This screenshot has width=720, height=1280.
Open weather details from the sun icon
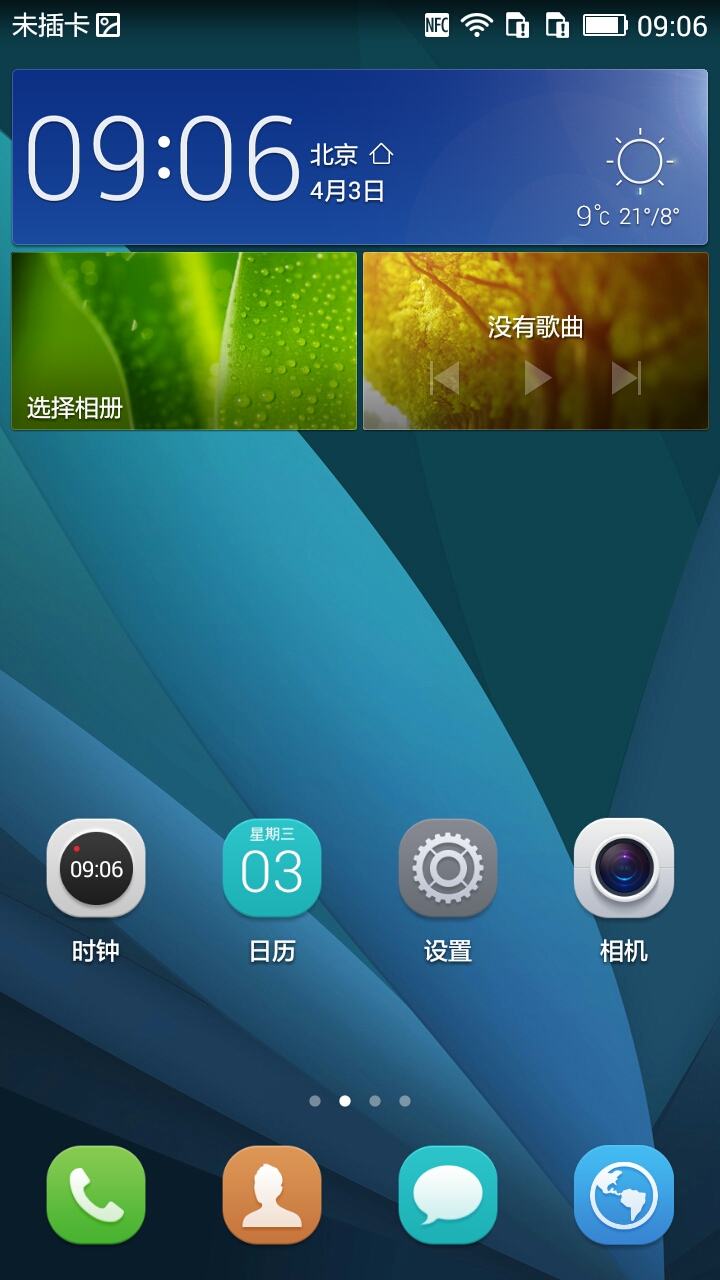tap(640, 162)
